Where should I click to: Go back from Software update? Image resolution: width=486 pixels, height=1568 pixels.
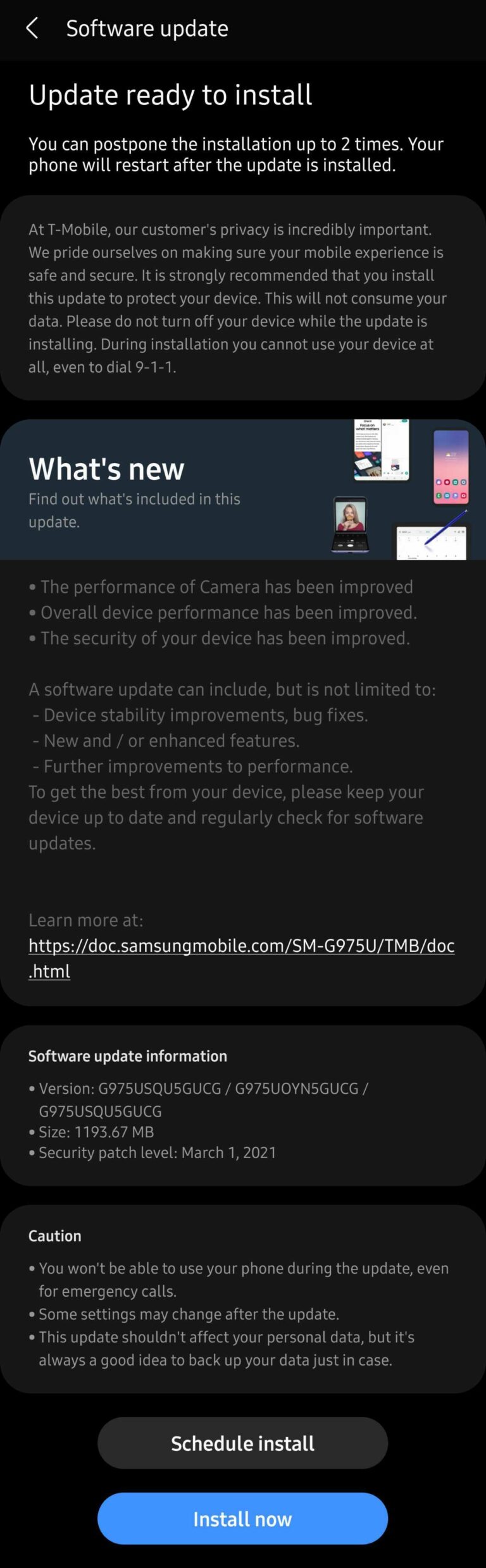(x=32, y=28)
